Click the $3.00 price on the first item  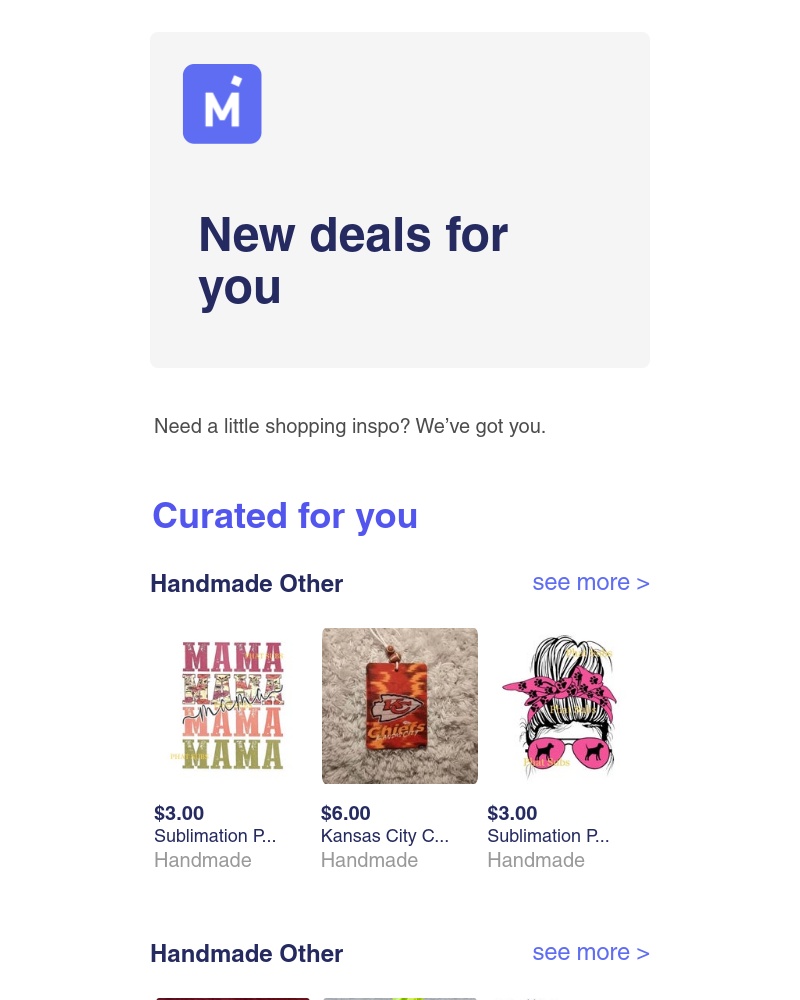pos(179,813)
